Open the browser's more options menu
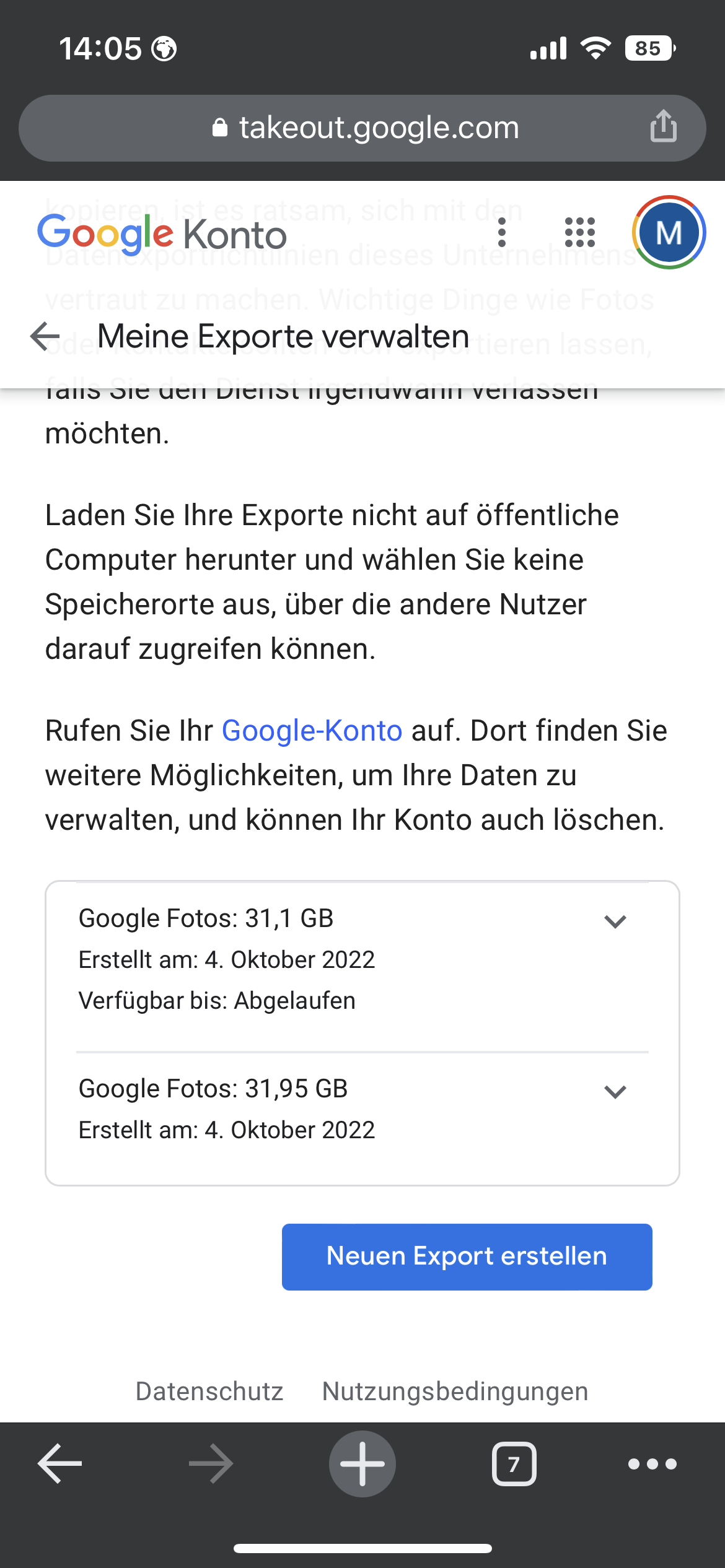Screen dimensions: 725x1568 pos(652,1464)
